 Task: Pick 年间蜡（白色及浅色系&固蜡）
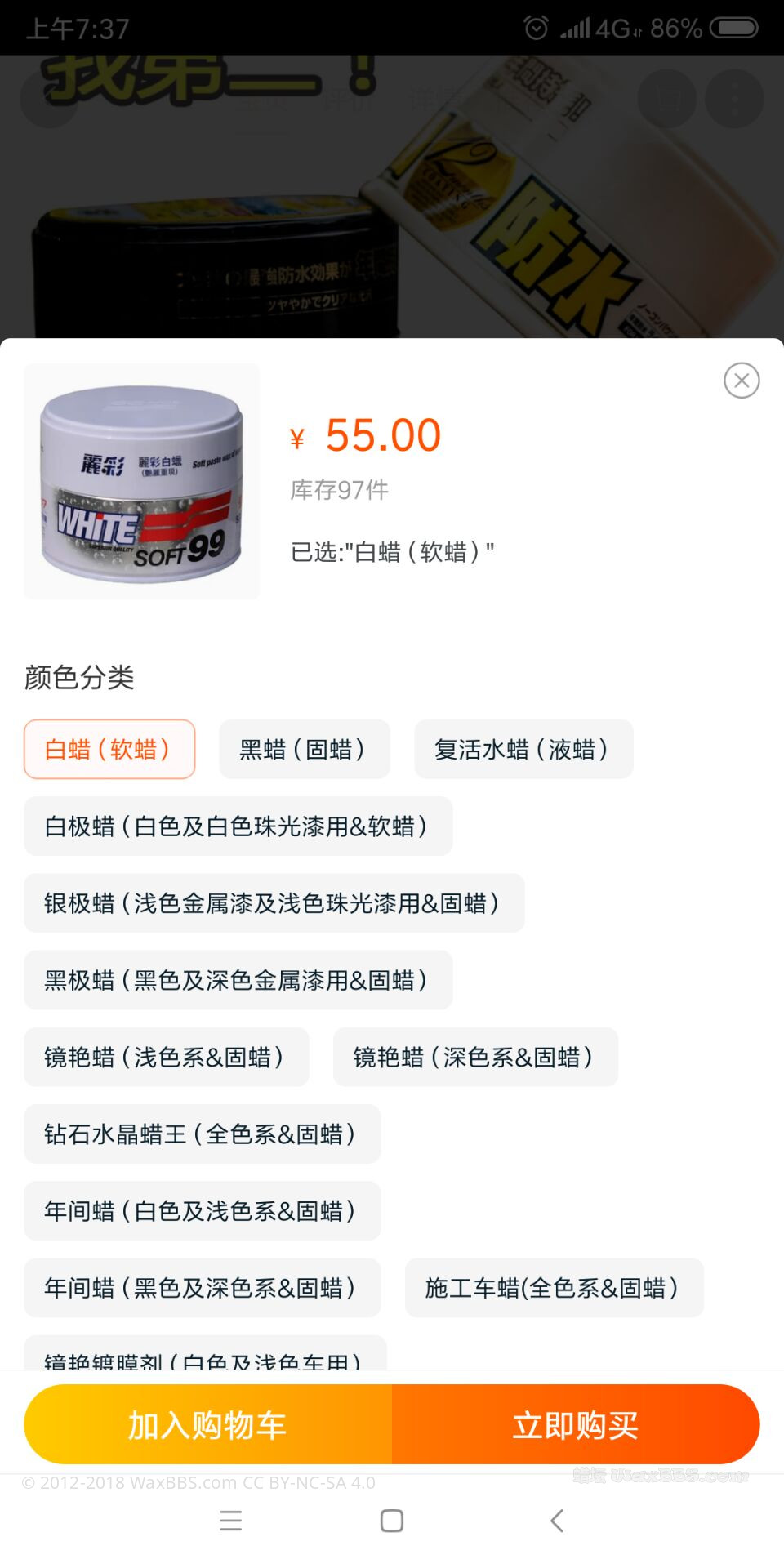click(x=202, y=1210)
